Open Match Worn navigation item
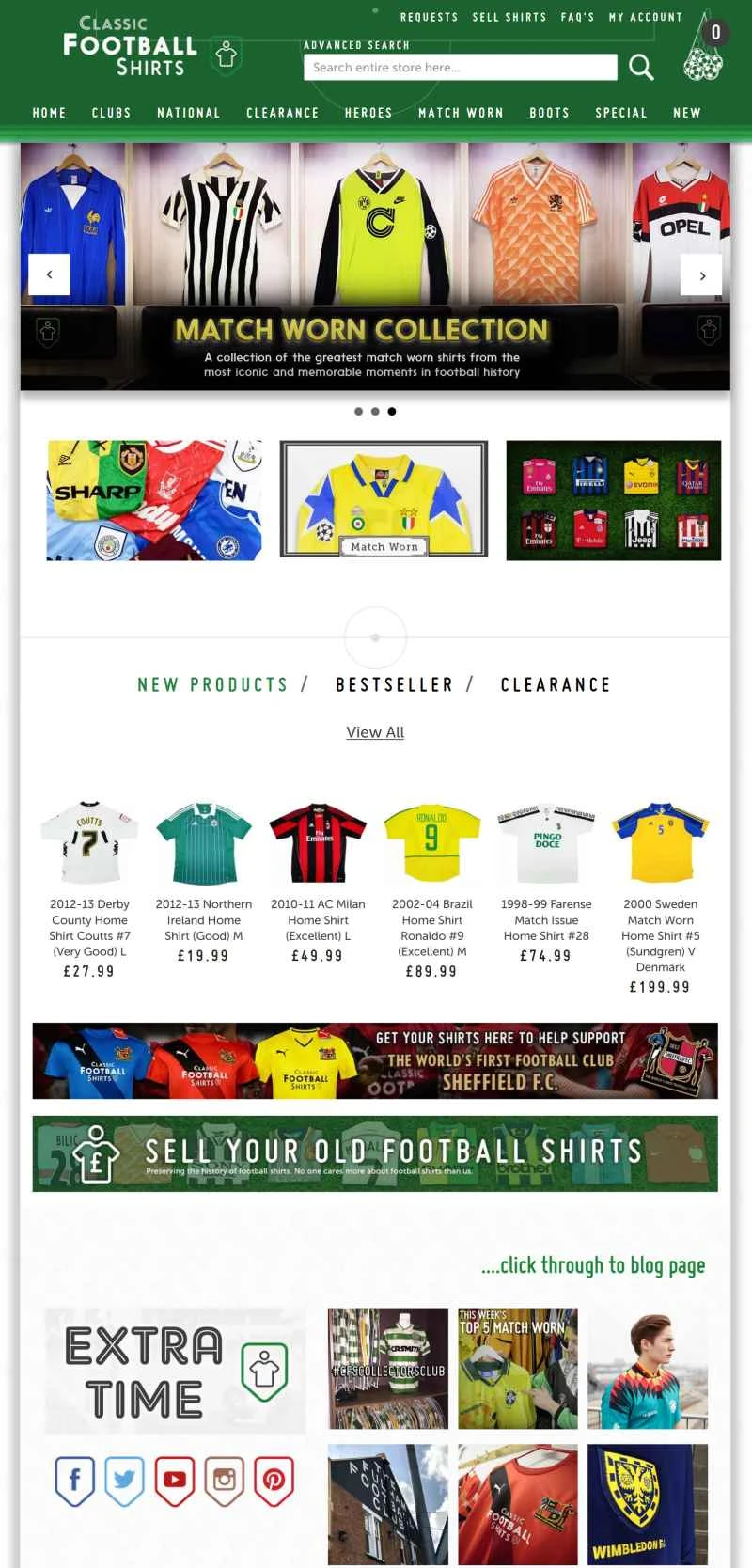Screen dimensions: 752x1568 coord(461,113)
